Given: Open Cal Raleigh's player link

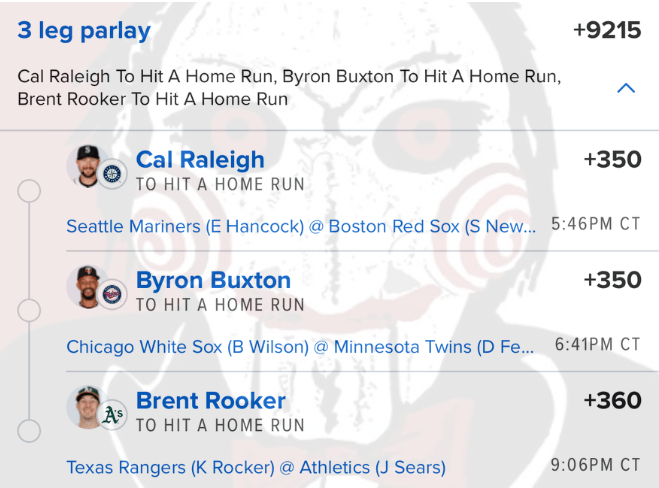Looking at the screenshot, I should pos(200,160).
